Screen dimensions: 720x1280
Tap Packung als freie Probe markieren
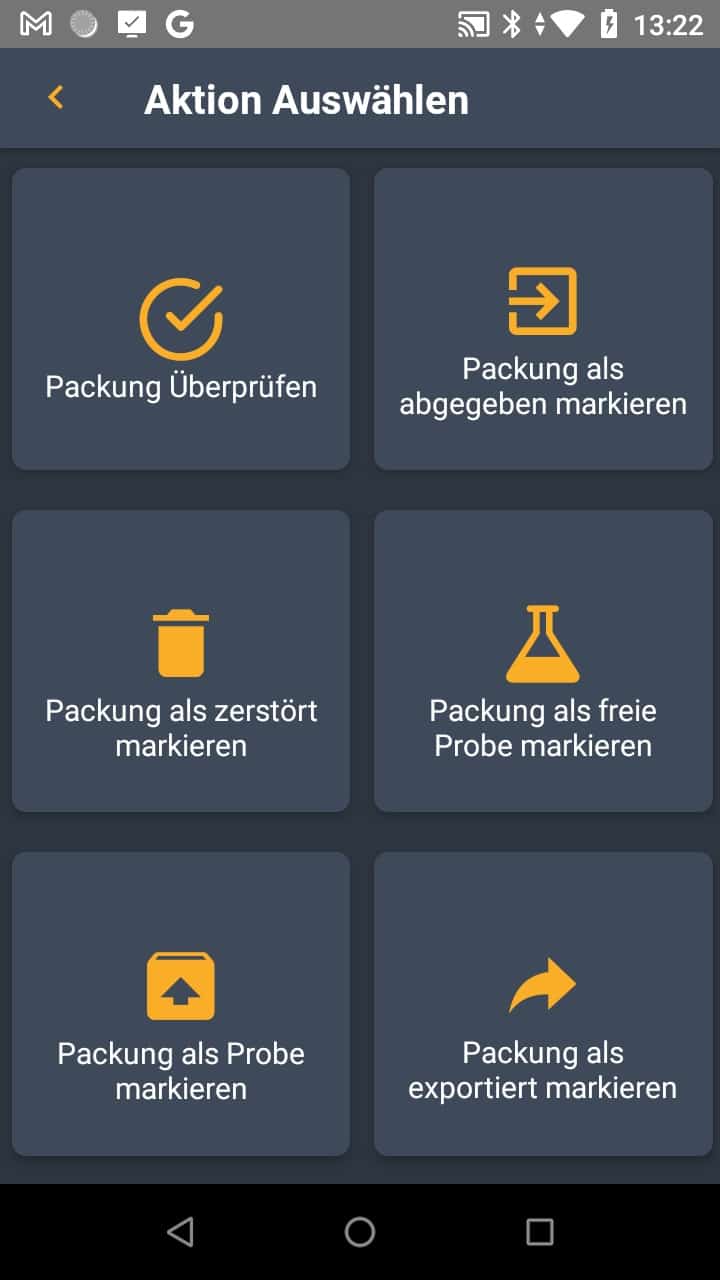(543, 660)
